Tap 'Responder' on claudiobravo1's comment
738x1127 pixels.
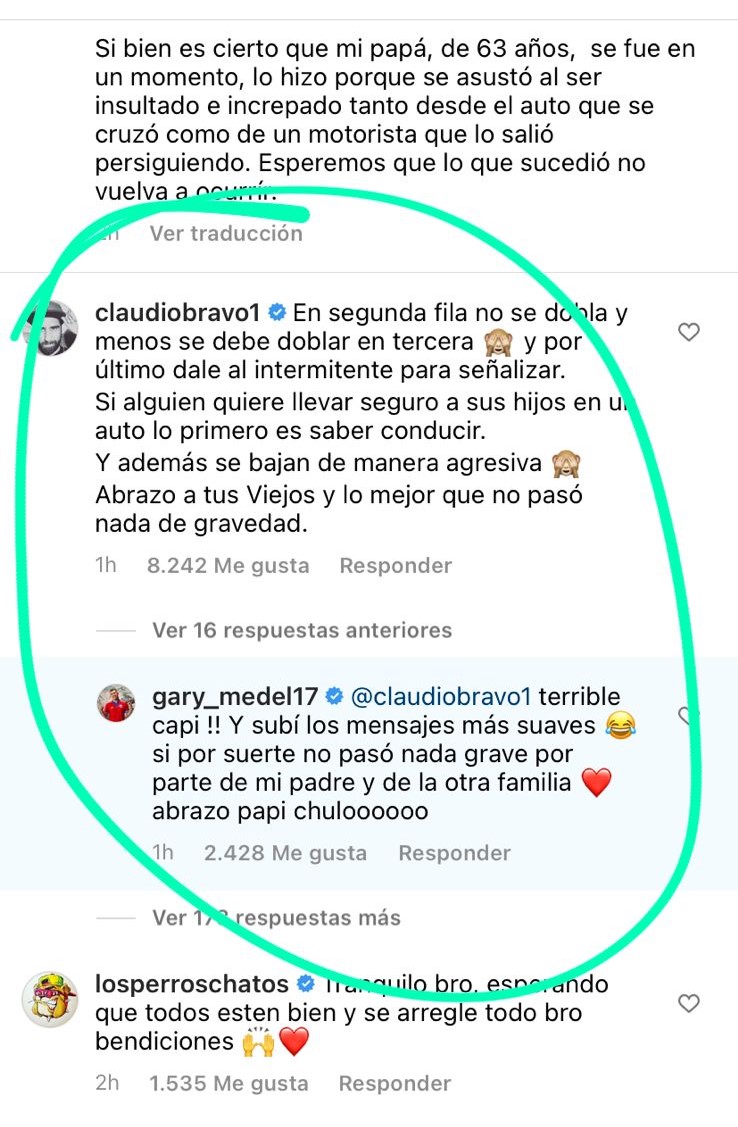[395, 565]
